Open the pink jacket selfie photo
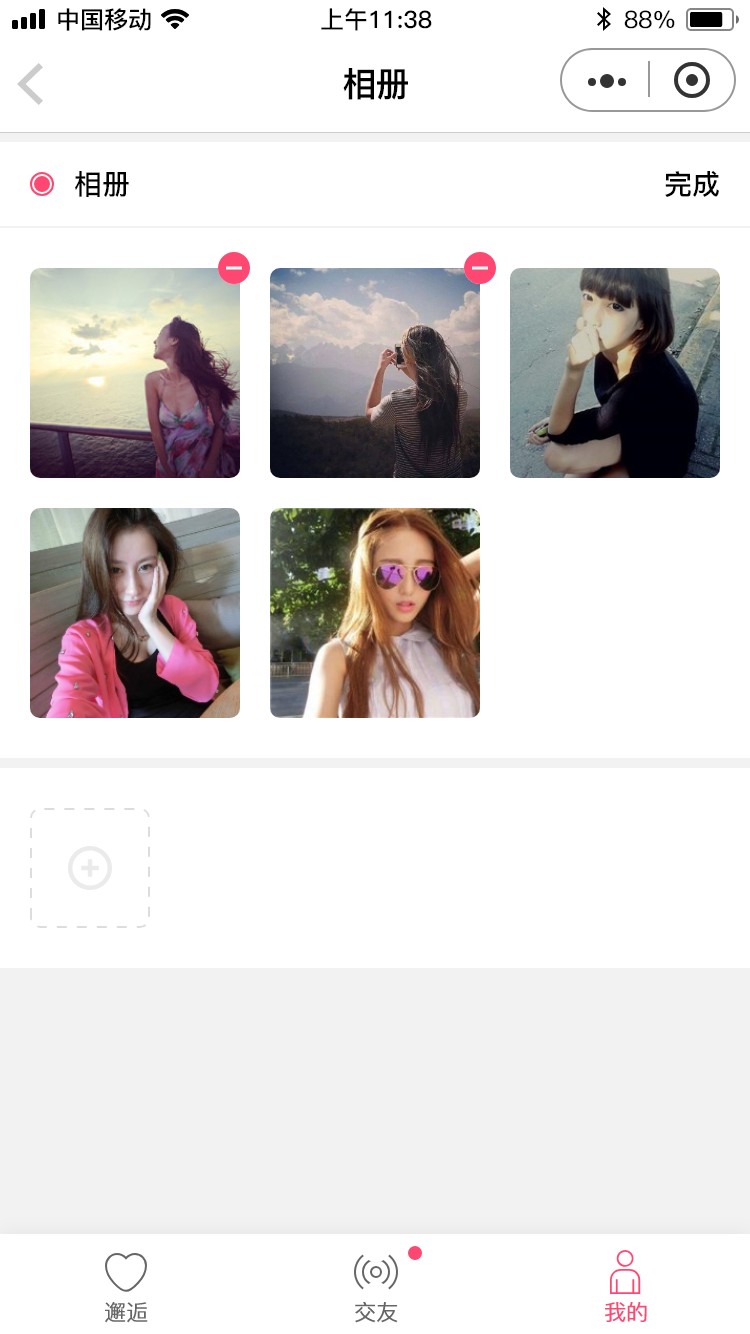750x1334 pixels. (x=135, y=613)
